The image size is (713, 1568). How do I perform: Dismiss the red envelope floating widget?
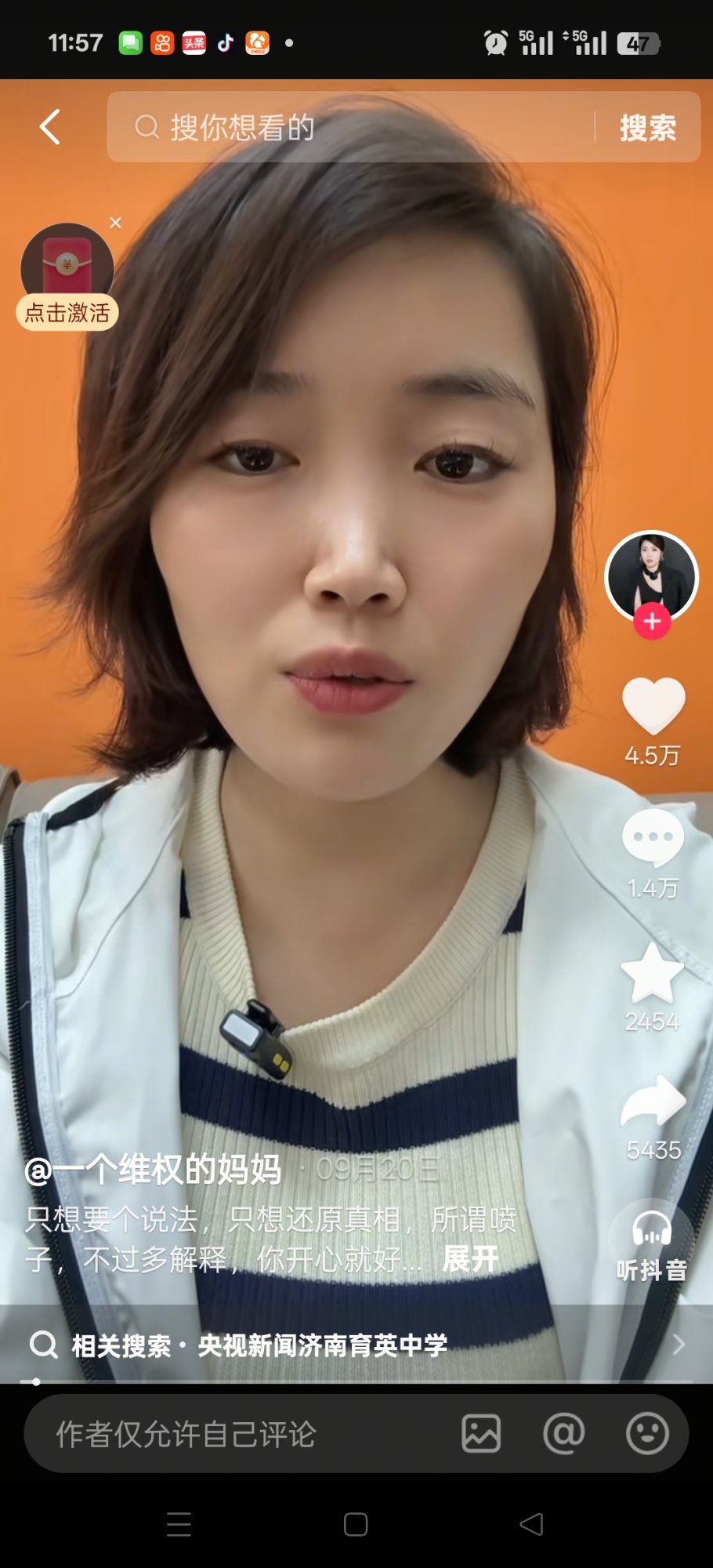pos(116,223)
